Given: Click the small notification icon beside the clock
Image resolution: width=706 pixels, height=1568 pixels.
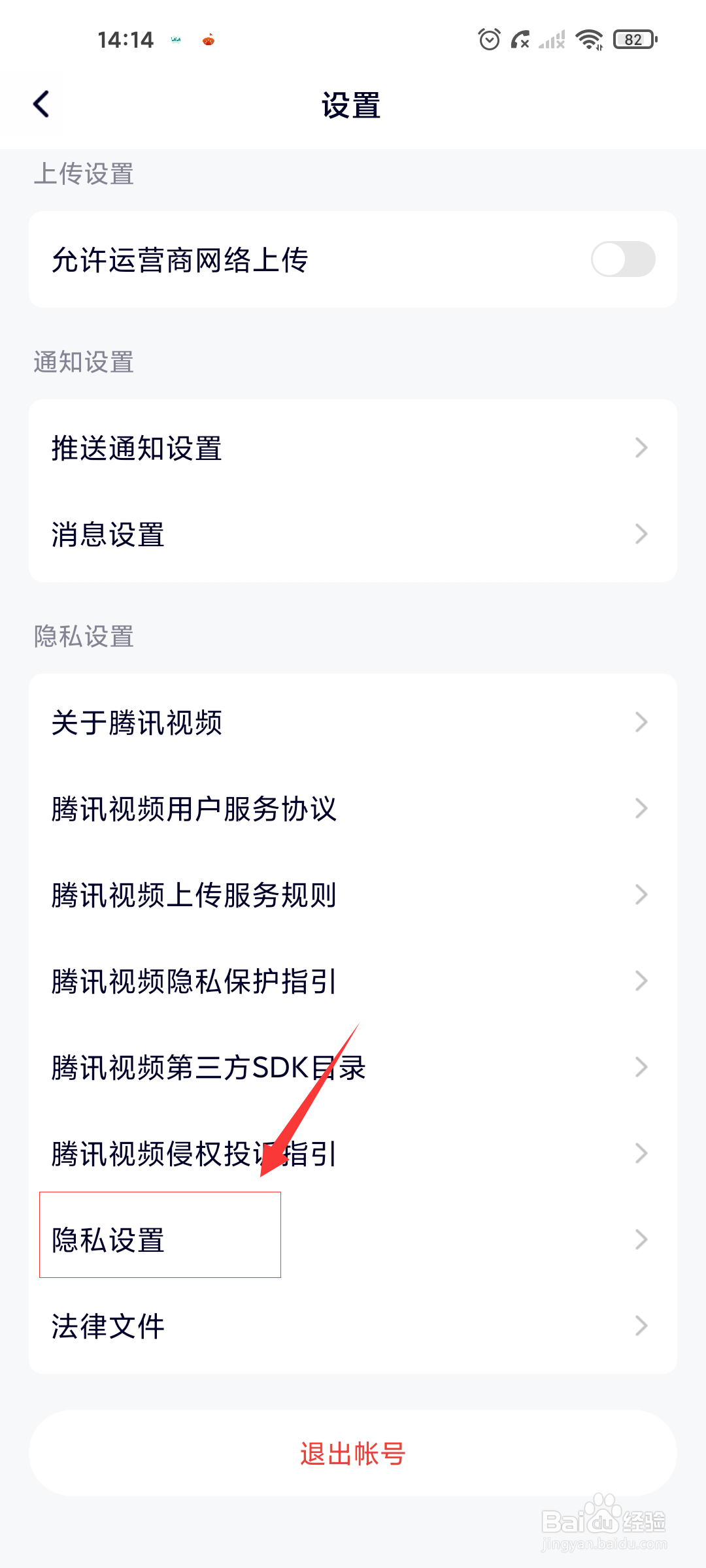Looking at the screenshot, I should [175, 41].
